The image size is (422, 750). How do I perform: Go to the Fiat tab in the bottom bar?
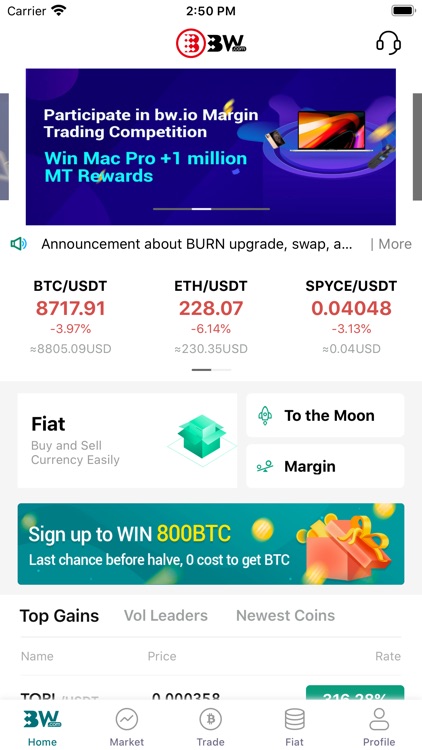[294, 727]
